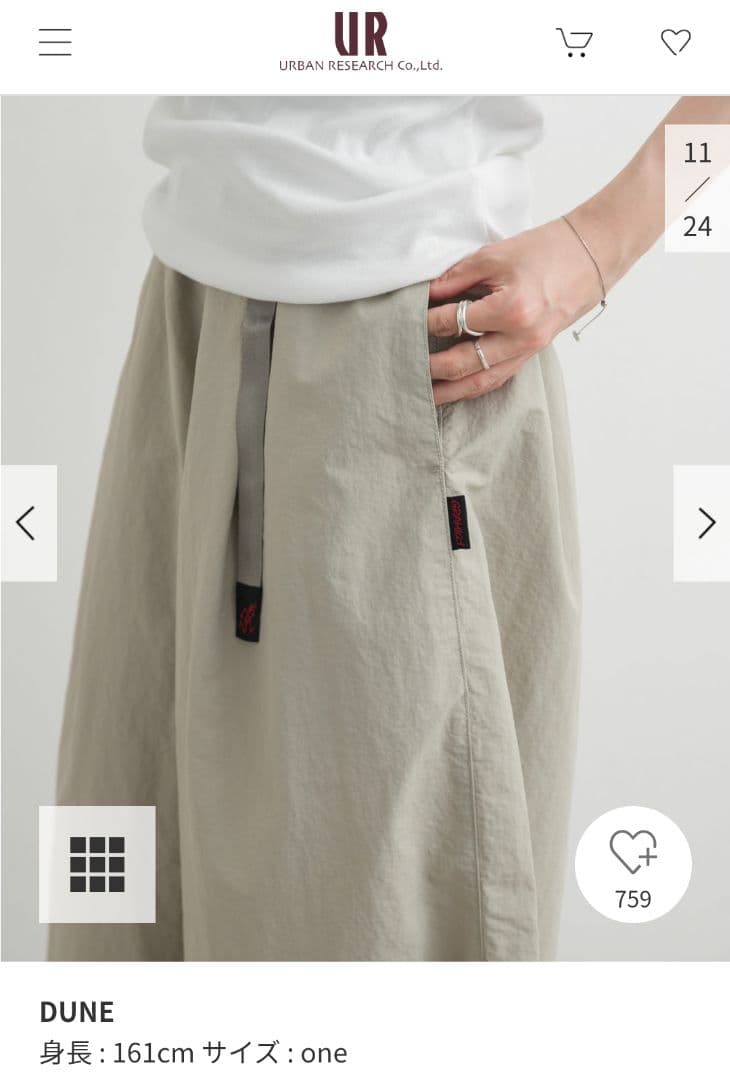The height and width of the screenshot is (1080, 730).
Task: Show previous product image
Action: [x=27, y=523]
